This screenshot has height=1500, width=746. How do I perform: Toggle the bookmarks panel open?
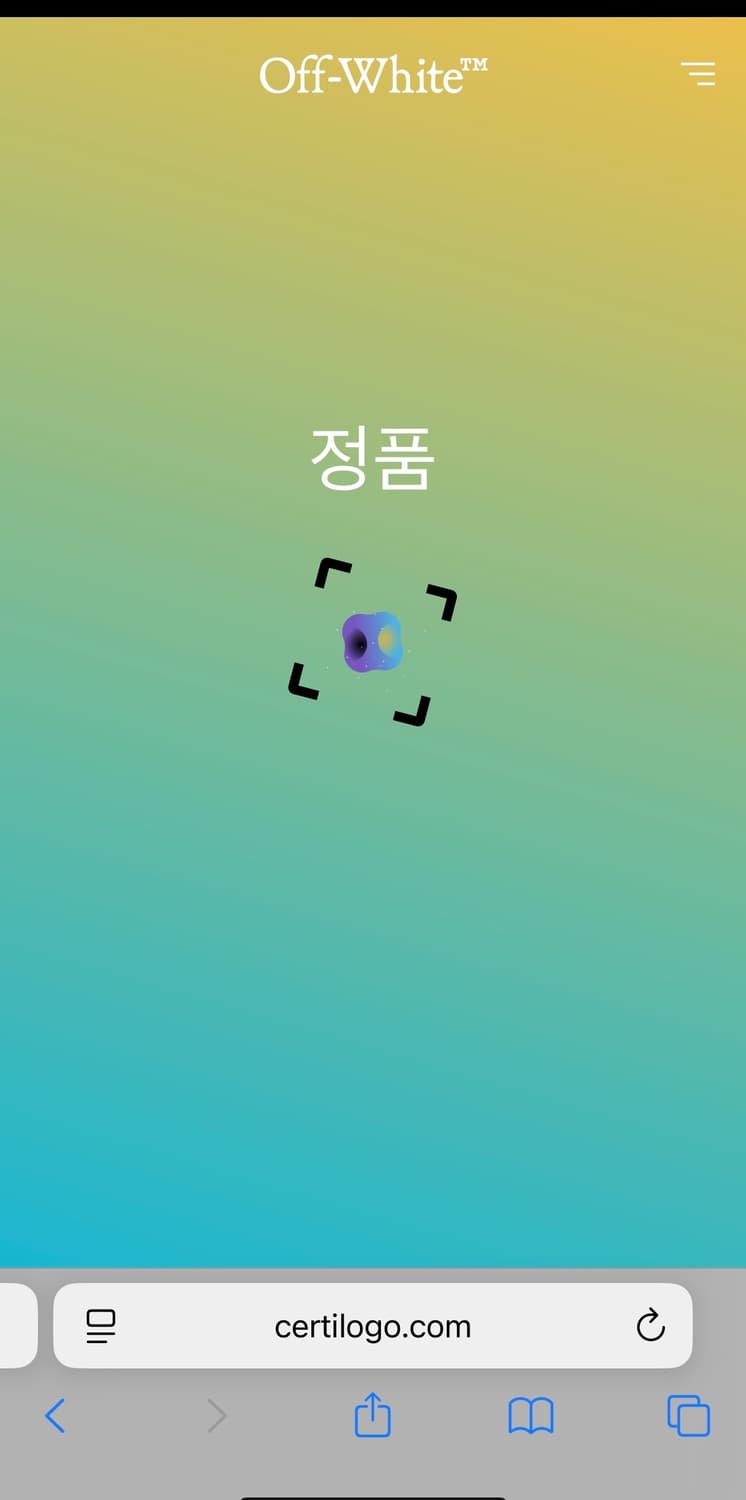pyautogui.click(x=531, y=1416)
